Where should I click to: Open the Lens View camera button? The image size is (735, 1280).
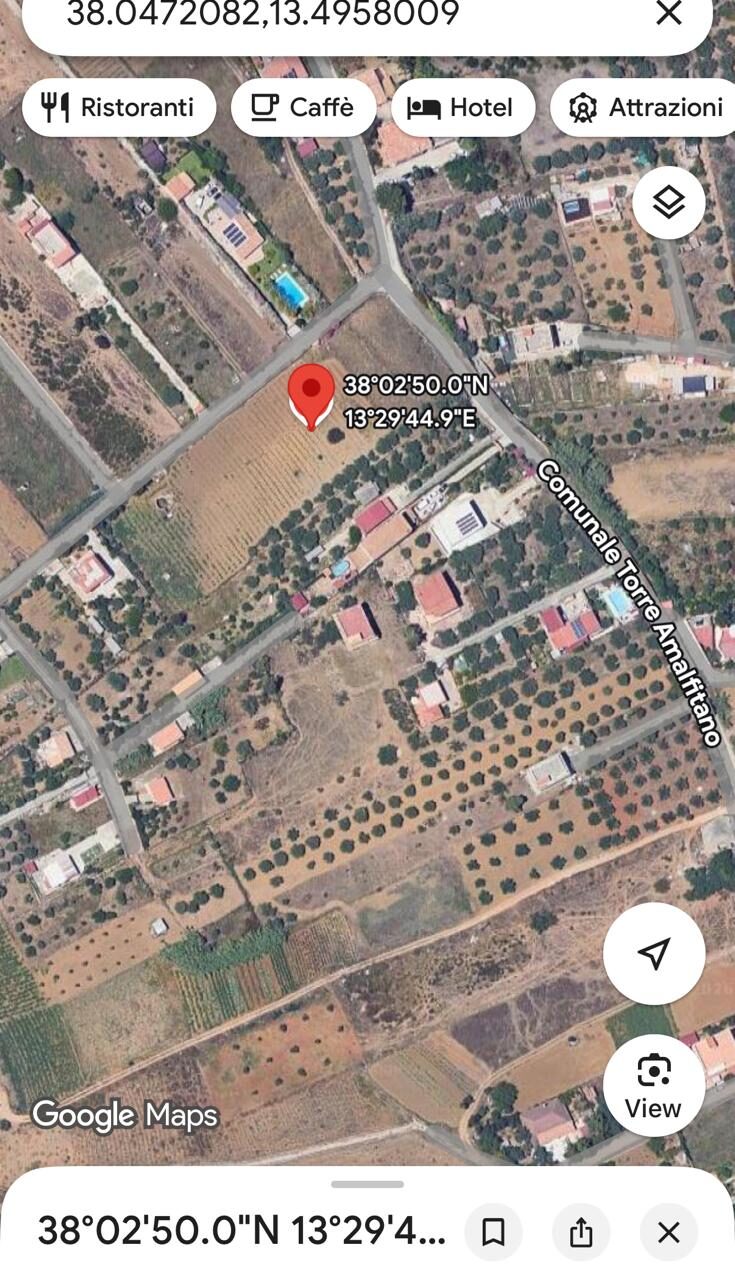pos(654,1085)
